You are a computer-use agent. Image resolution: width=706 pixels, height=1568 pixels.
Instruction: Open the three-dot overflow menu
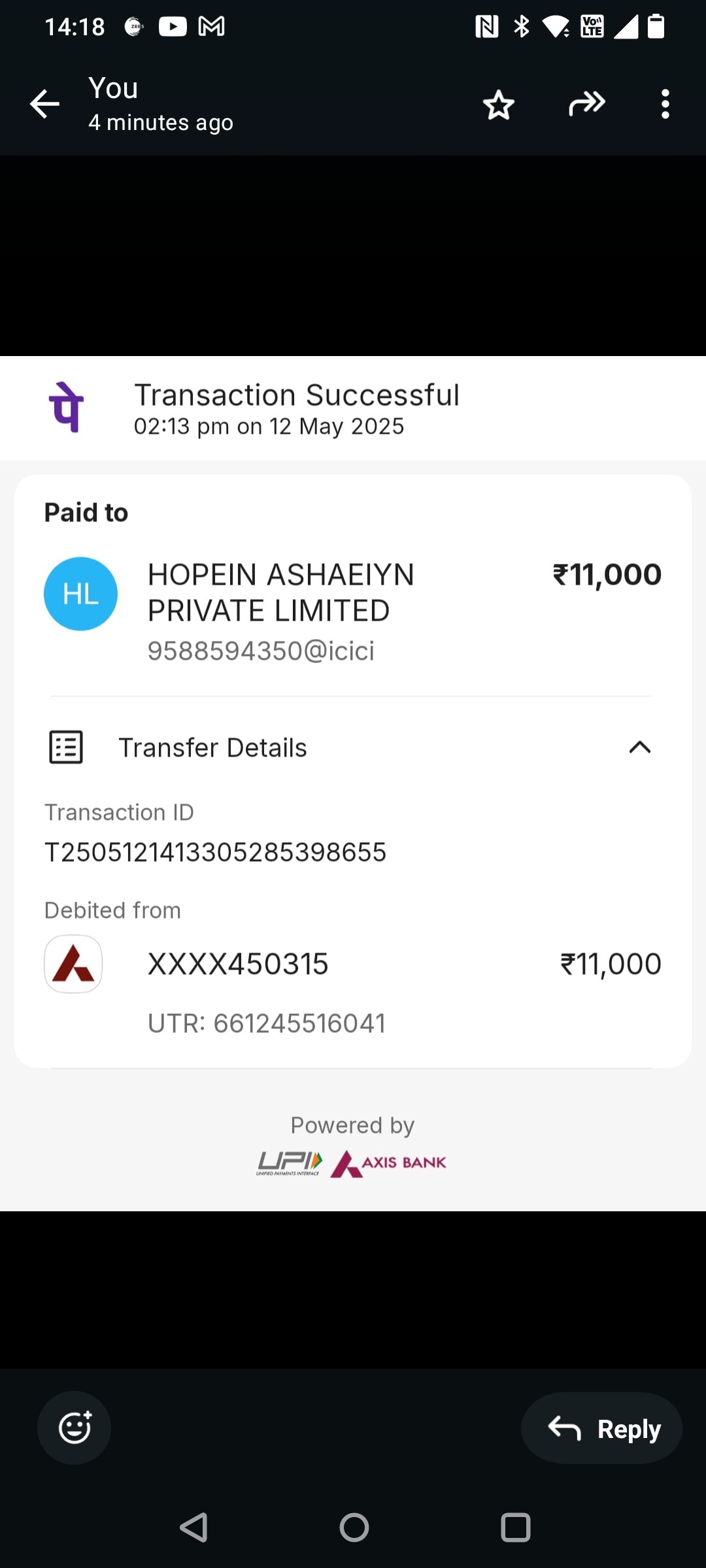coord(665,105)
